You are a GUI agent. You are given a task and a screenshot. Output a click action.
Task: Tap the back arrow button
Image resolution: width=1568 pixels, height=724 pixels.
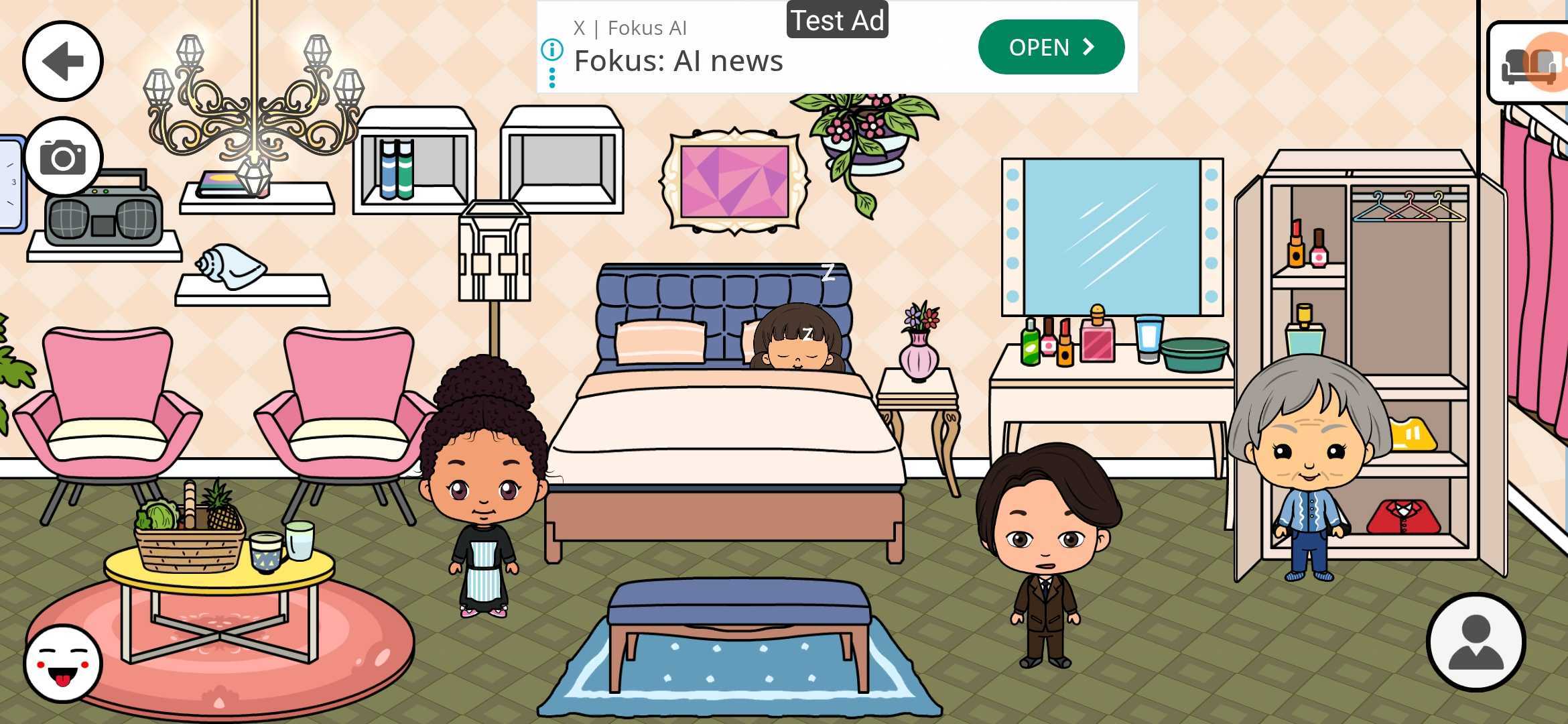[62, 61]
